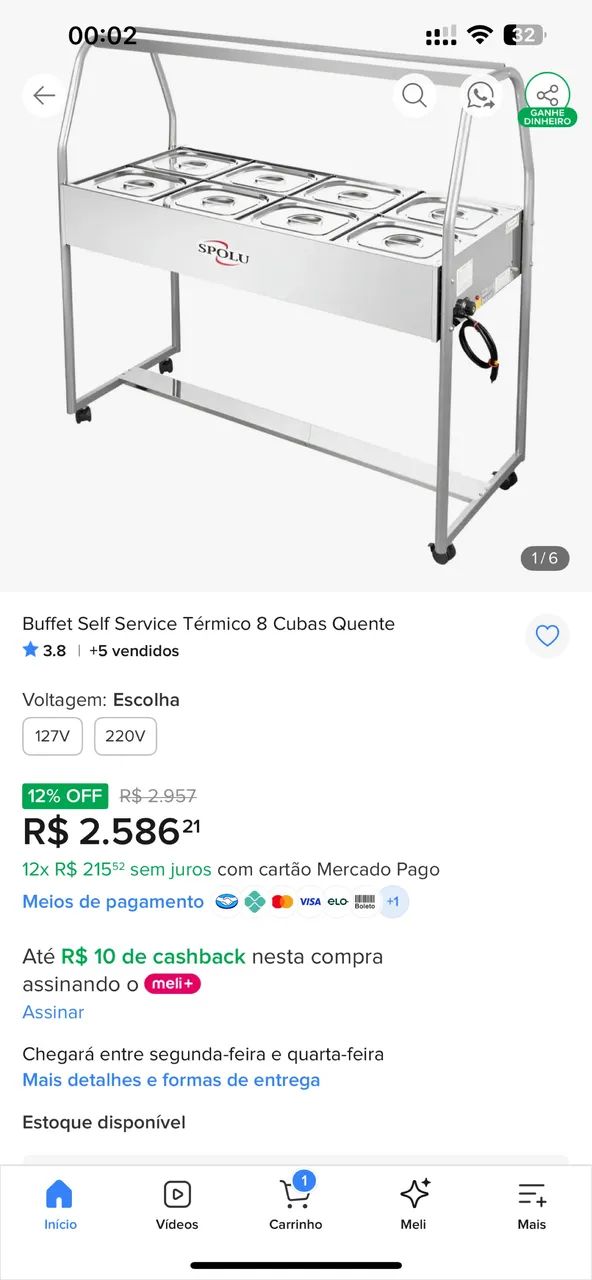The width and height of the screenshot is (592, 1280).
Task: Open Mais detalhes e formas de entrega
Action: 171,1080
